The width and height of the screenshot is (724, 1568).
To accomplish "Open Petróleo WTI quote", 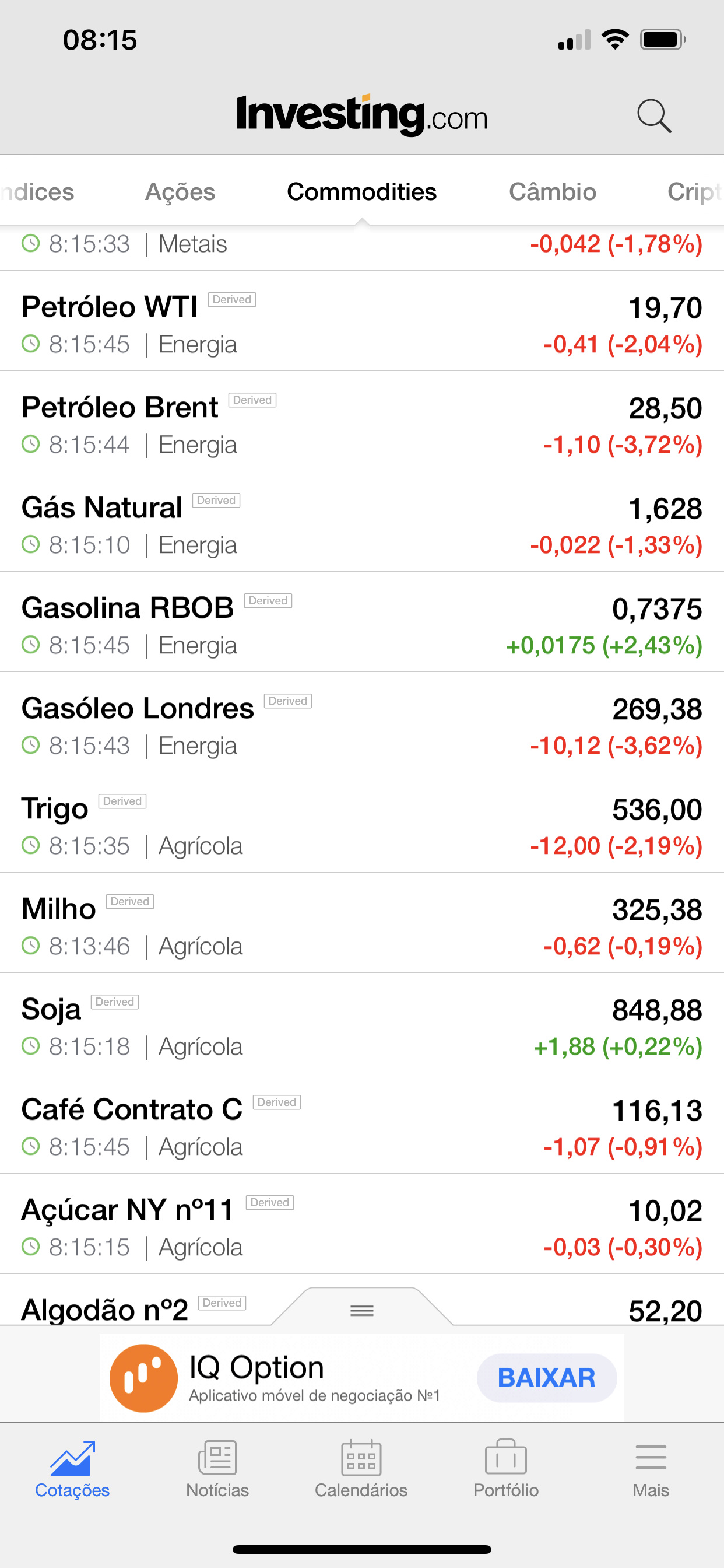I will (x=362, y=321).
